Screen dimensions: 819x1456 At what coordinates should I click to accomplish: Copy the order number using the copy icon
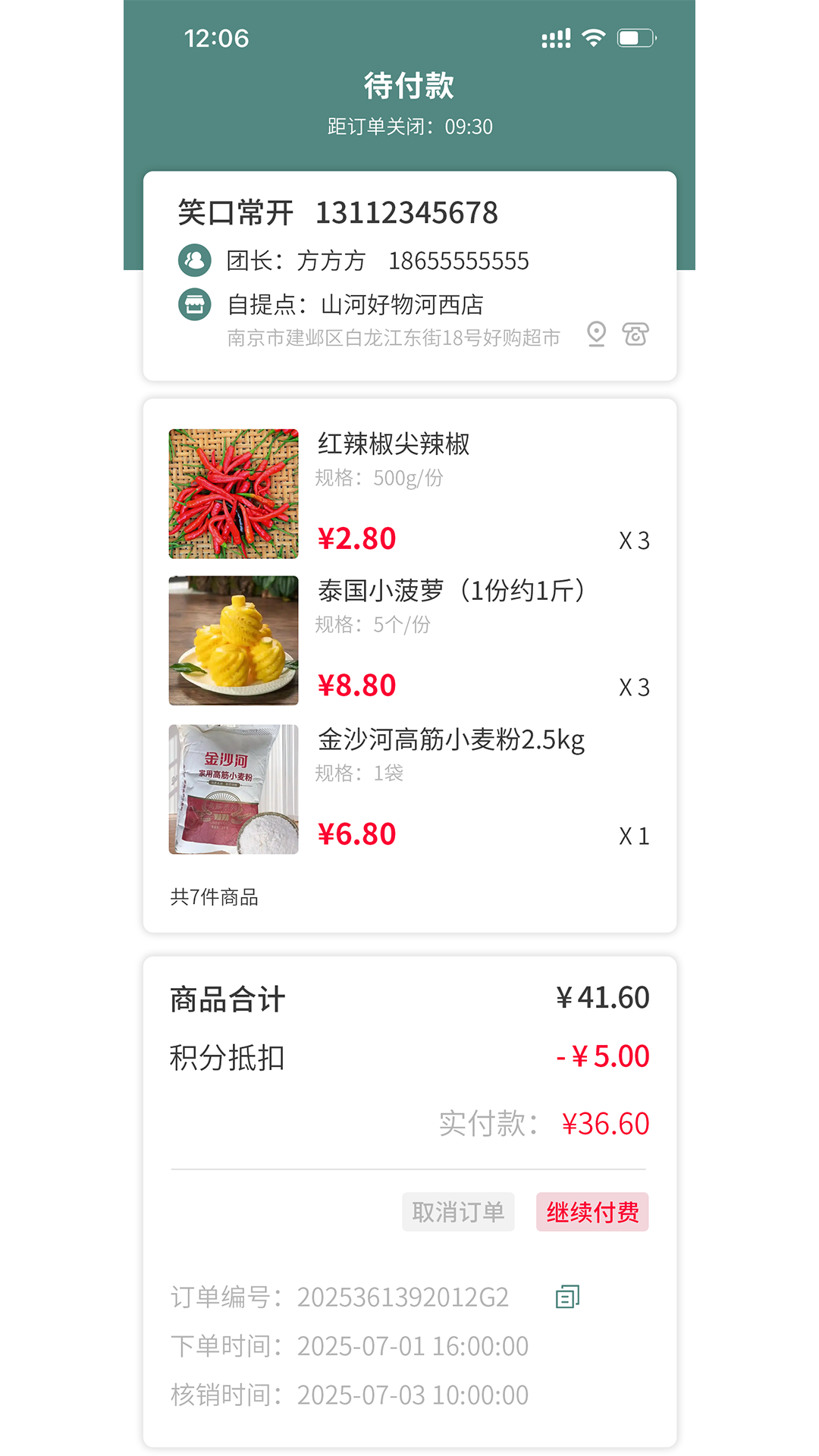pos(566,1298)
